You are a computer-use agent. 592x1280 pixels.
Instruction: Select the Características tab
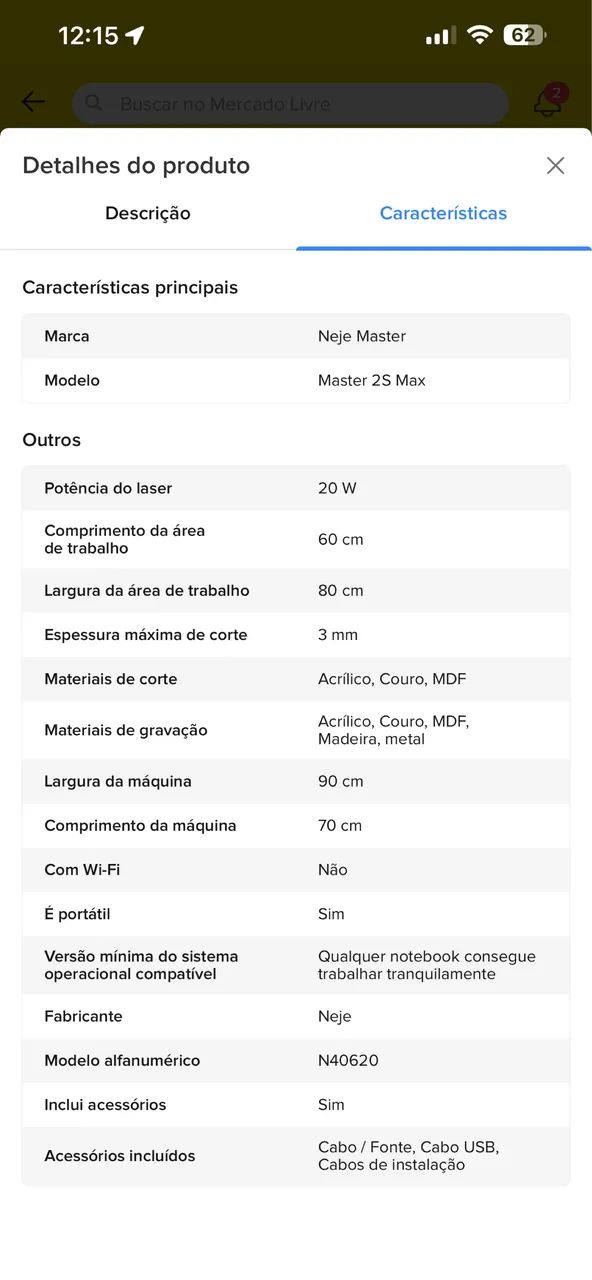(443, 213)
